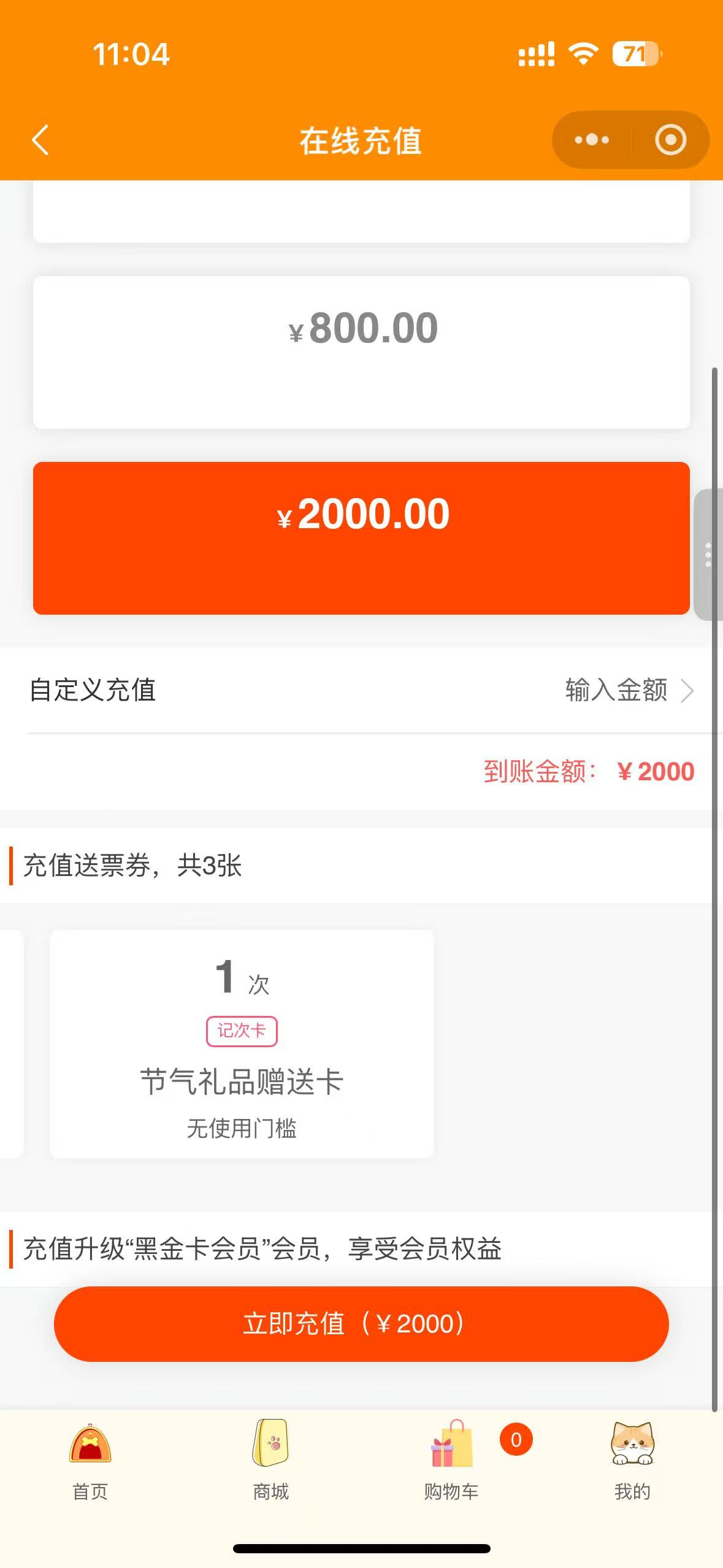Open the mini program more-options menu
The image size is (723, 1568).
(x=592, y=140)
